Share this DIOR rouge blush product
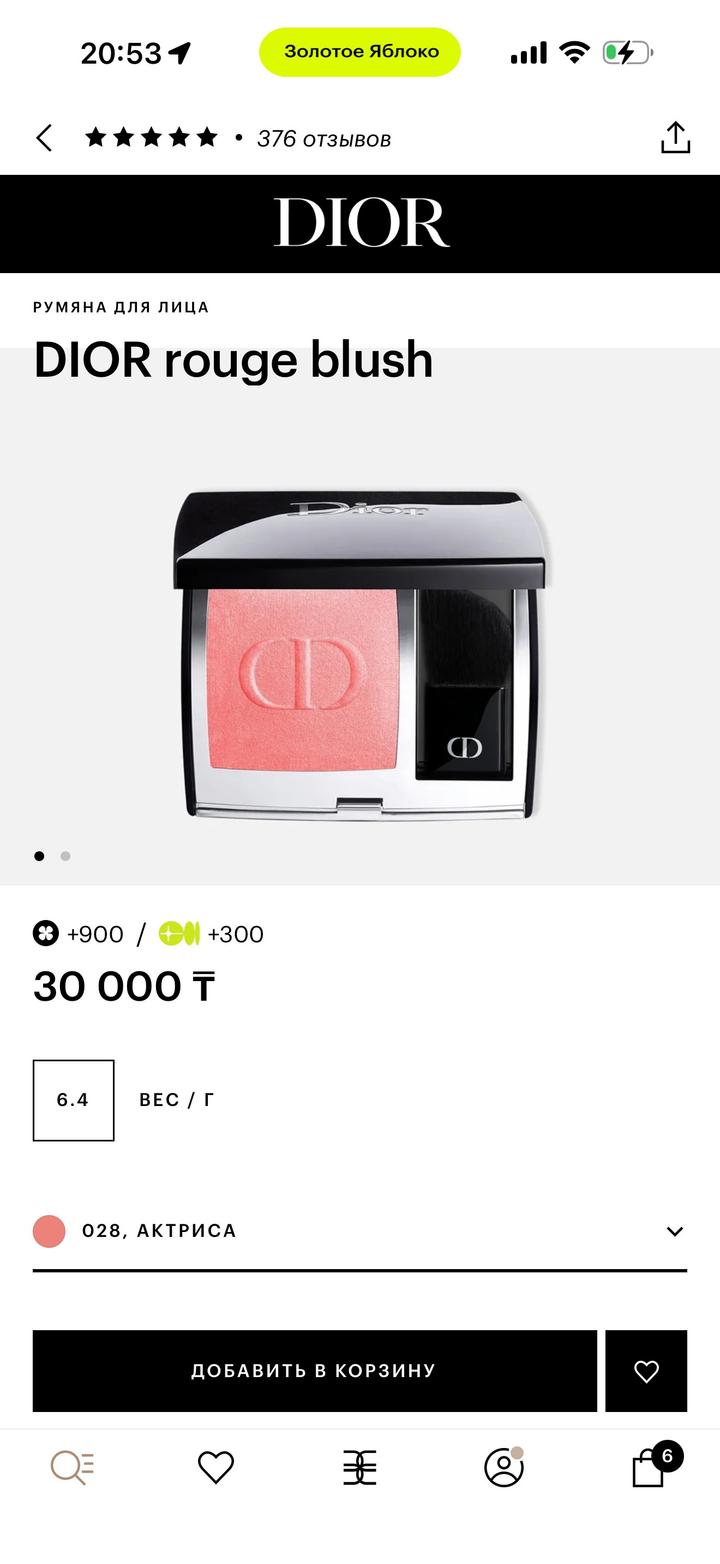 (675, 138)
